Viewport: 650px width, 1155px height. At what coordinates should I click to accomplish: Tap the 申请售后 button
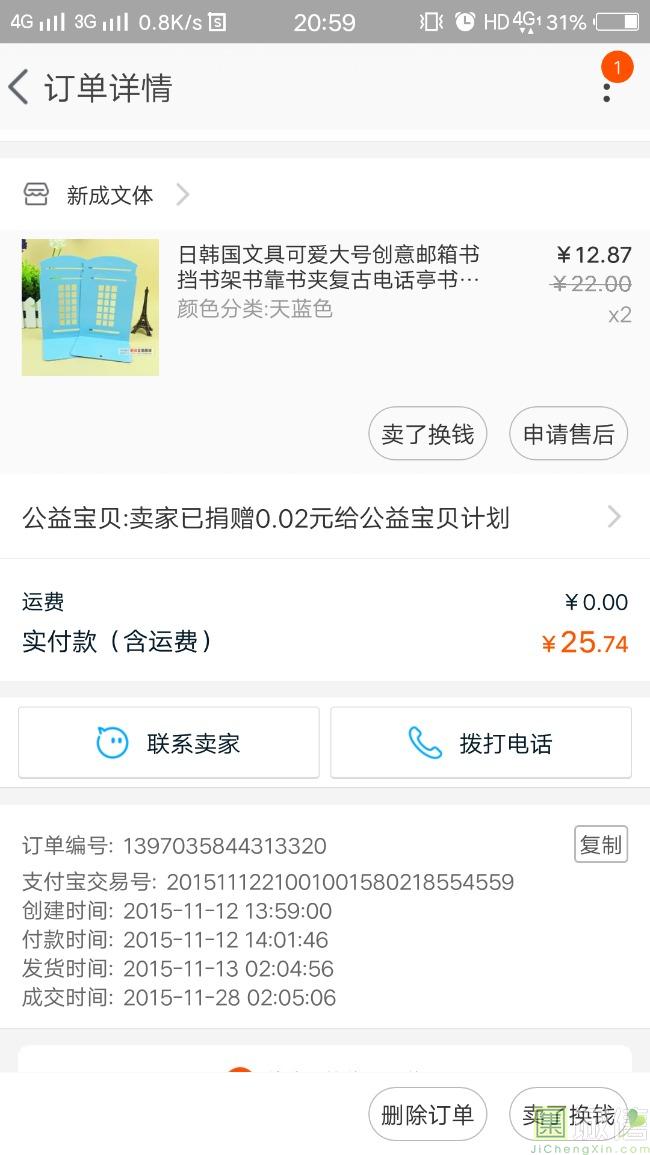point(568,434)
